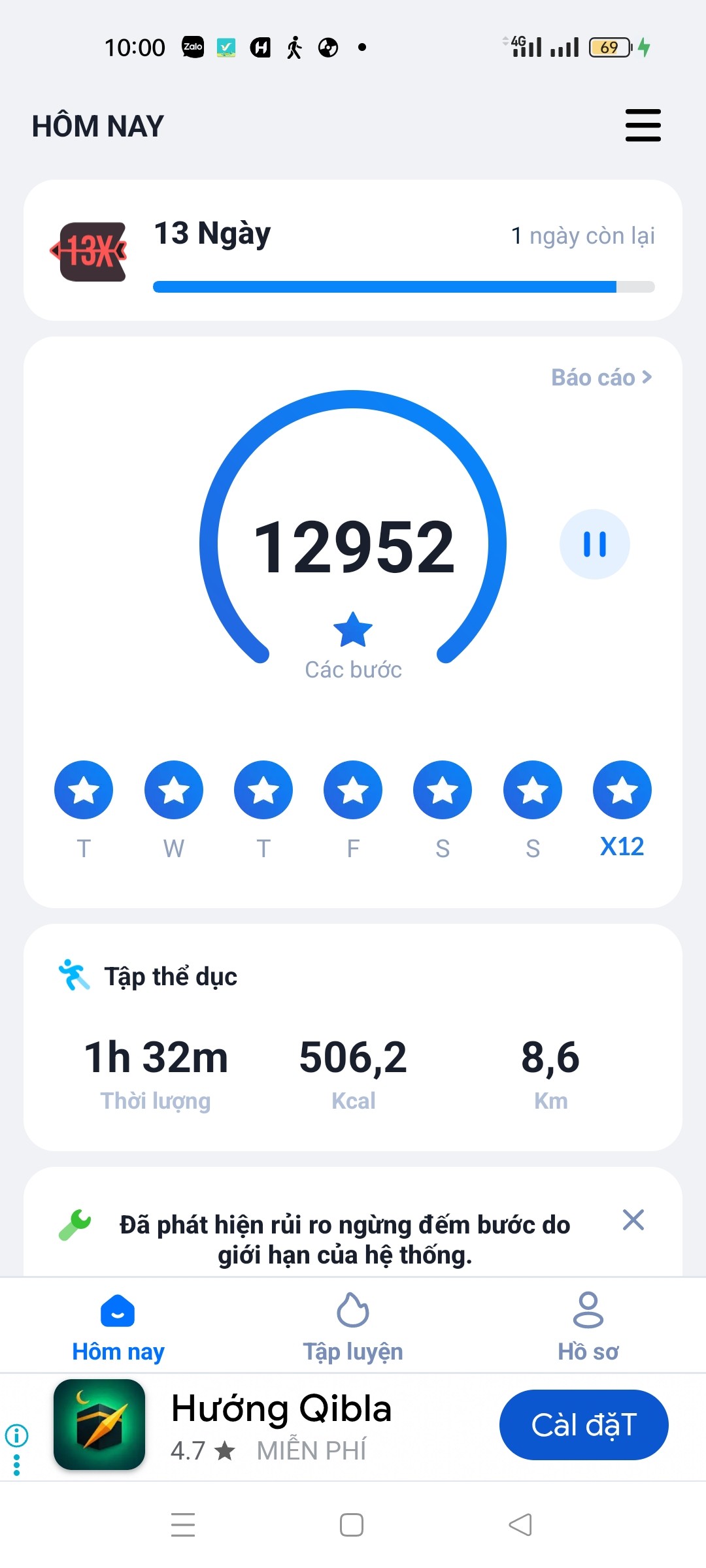Screen dimensions: 706x1568
Task: Open the Tập thể dục stats card
Action: [x=353, y=1037]
